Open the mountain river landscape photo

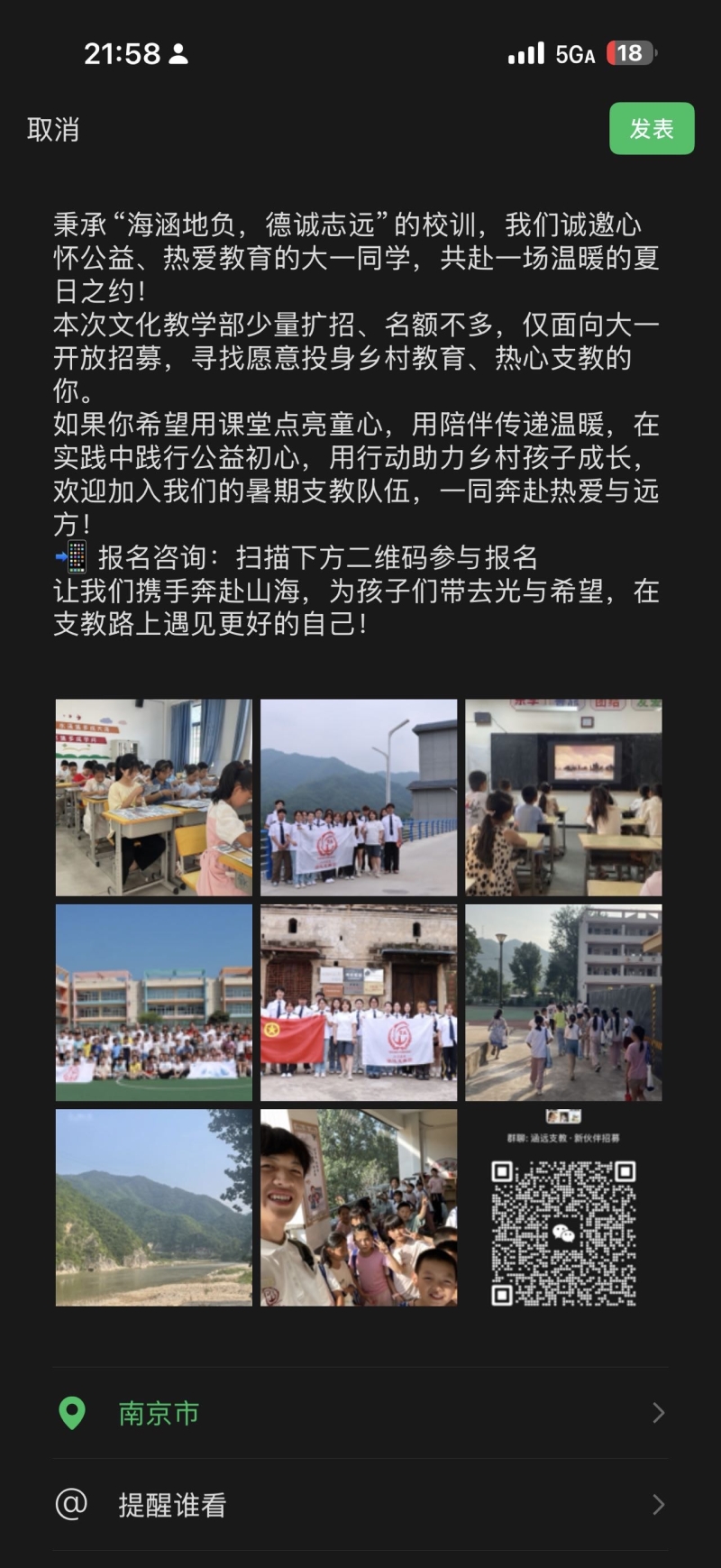pos(154,1207)
